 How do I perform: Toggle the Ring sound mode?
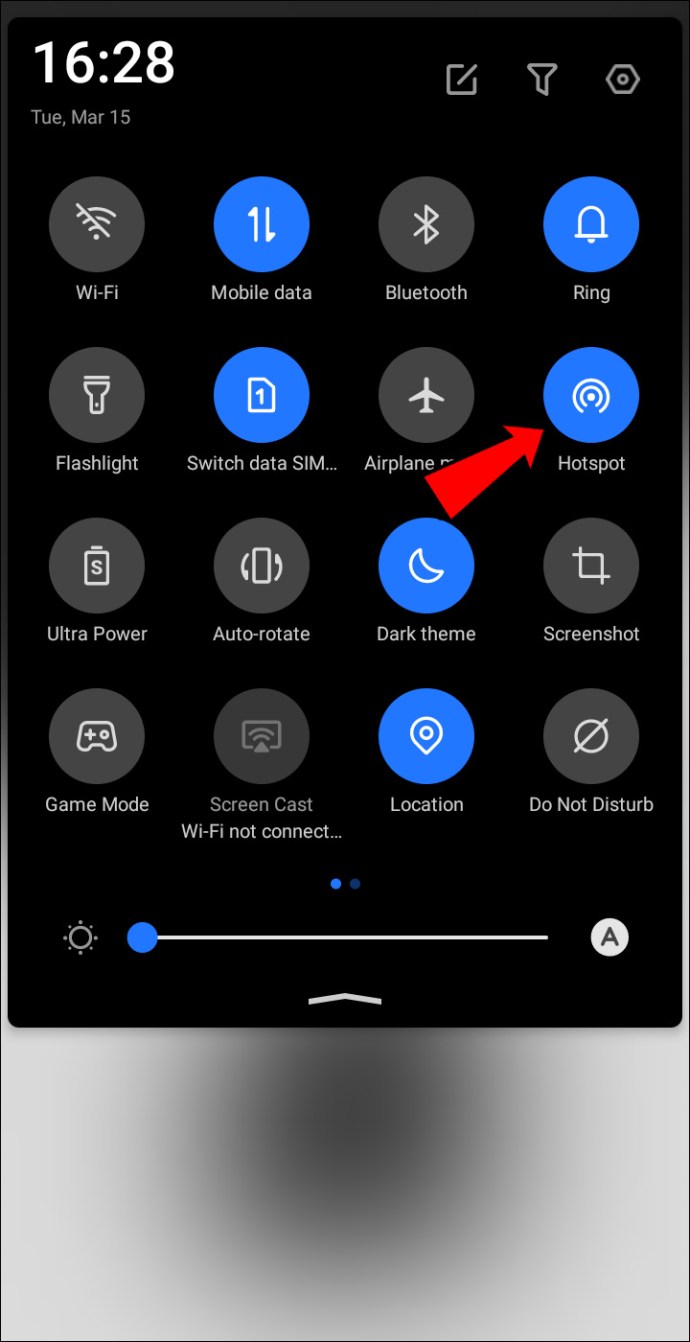coord(591,225)
